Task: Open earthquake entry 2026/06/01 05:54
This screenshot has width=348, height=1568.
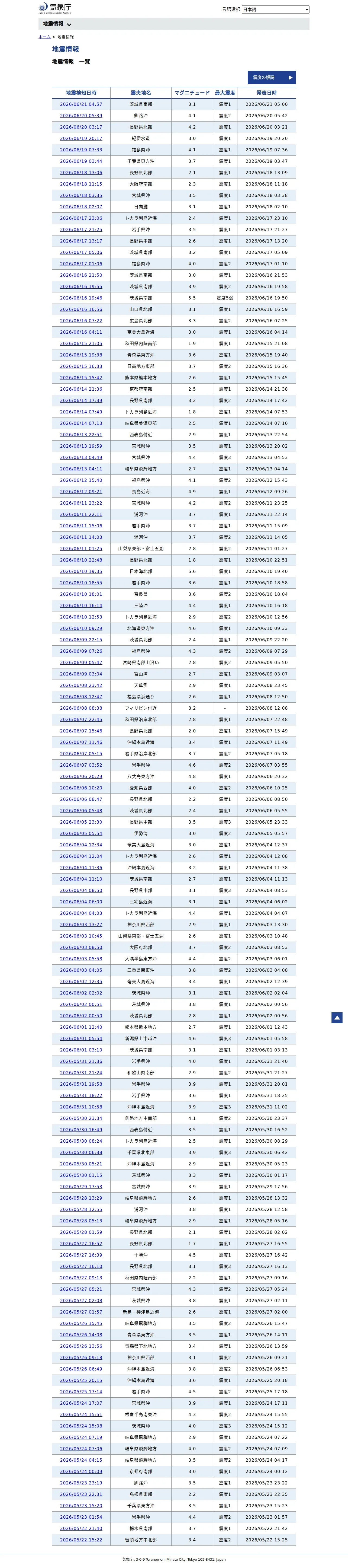Action: (81, 1038)
